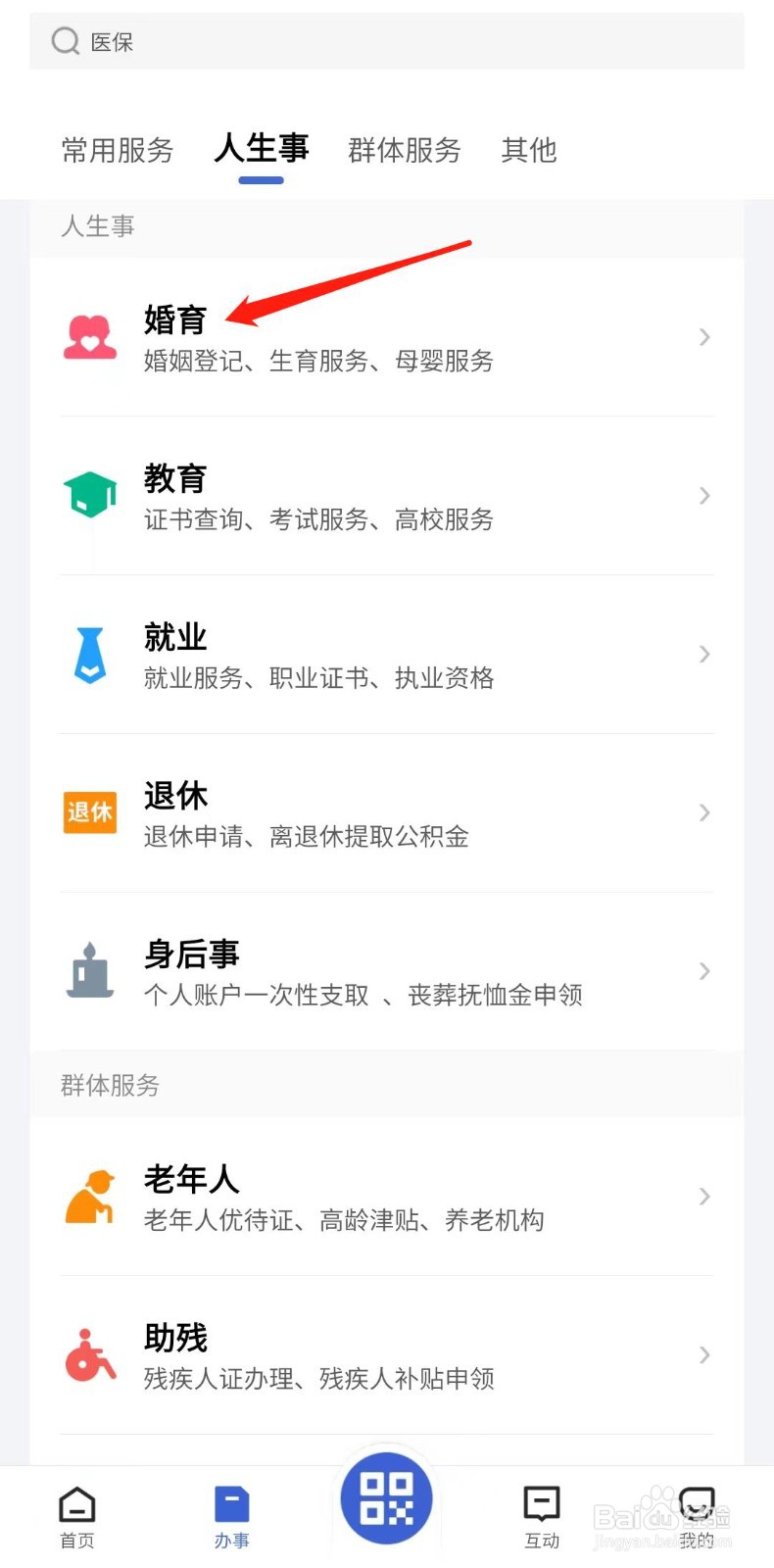This screenshot has height=1568, width=774.
Task: Select the 就业 blue tie icon
Action: [x=89, y=654]
